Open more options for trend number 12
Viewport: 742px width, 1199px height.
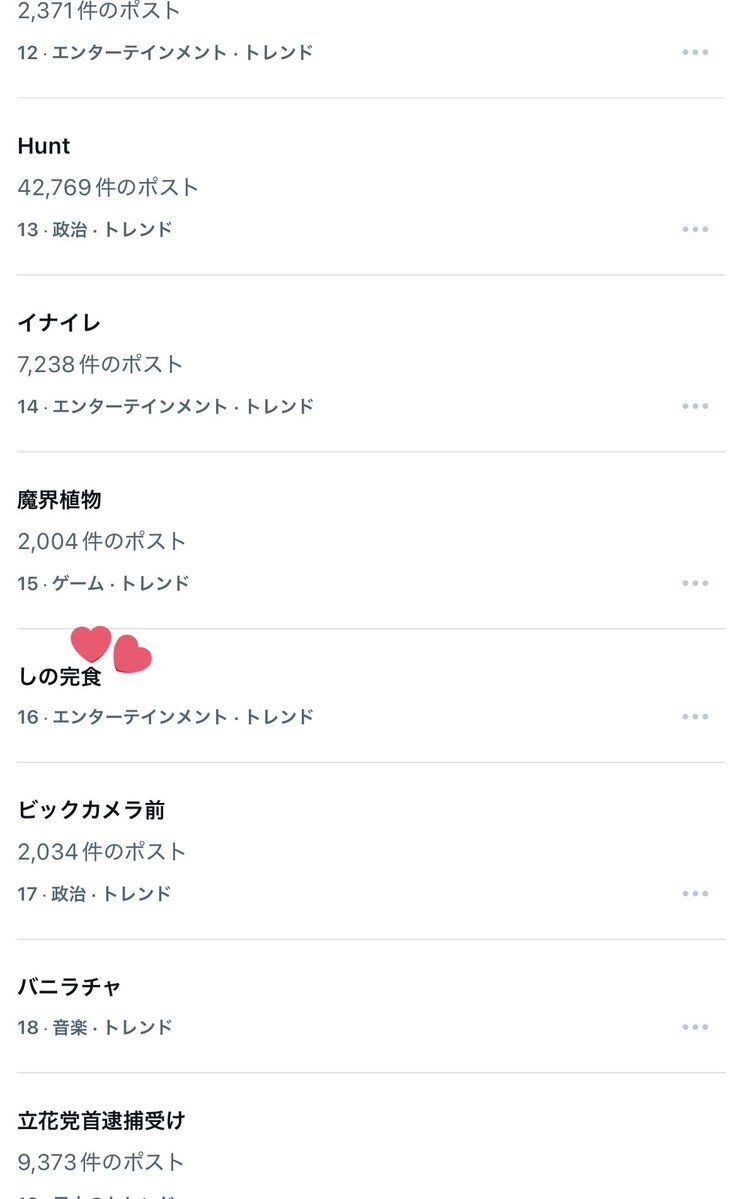695,52
